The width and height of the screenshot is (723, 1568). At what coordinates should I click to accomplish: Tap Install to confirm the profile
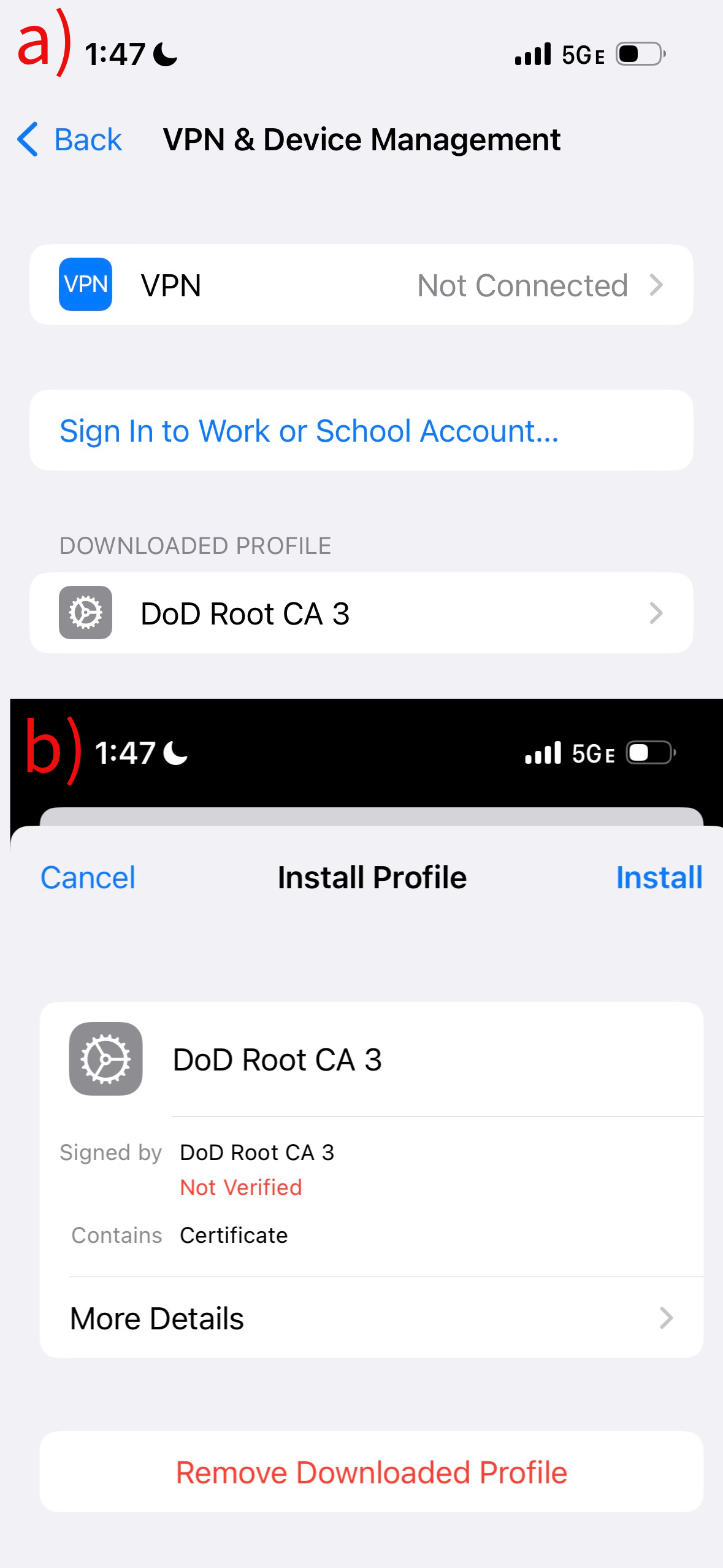click(659, 877)
